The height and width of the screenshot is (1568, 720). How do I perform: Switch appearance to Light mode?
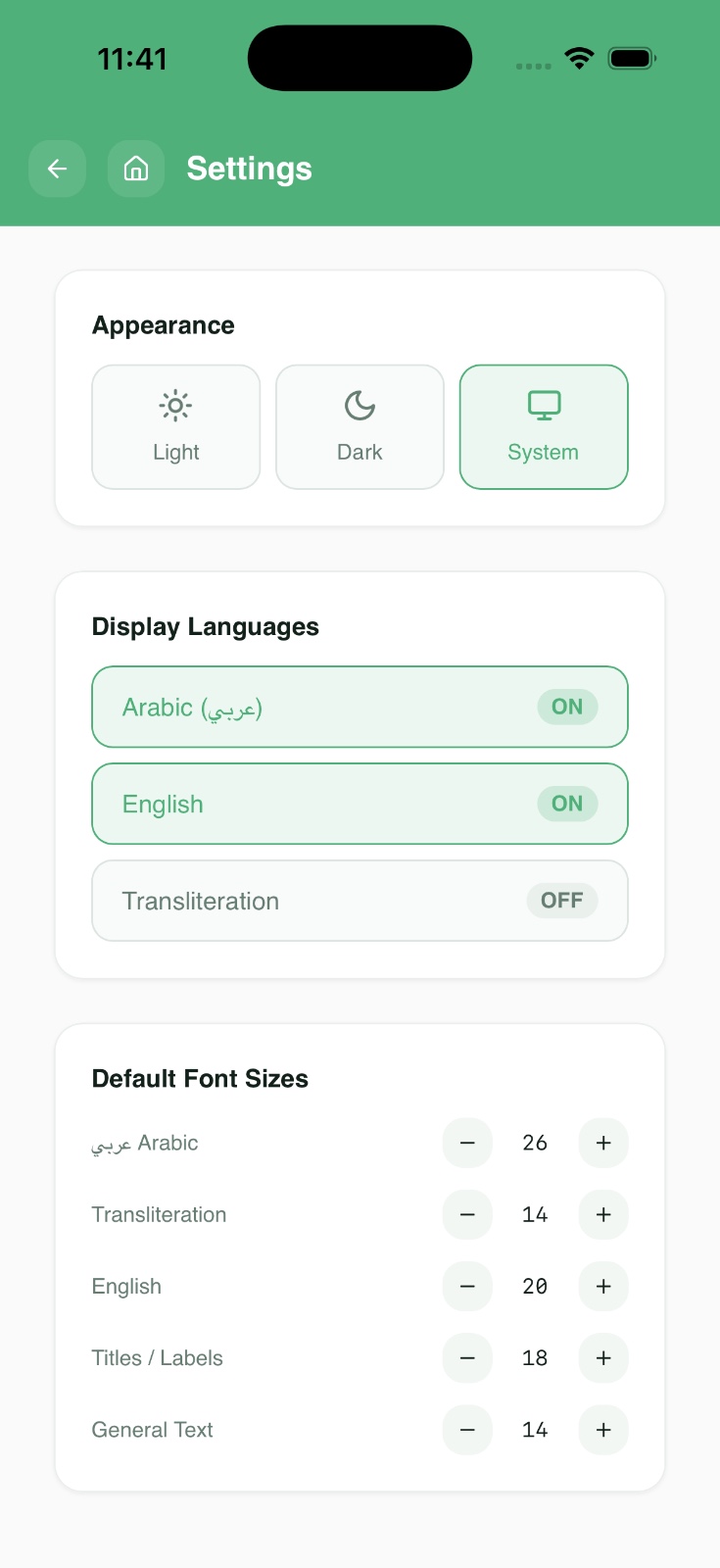pos(175,426)
